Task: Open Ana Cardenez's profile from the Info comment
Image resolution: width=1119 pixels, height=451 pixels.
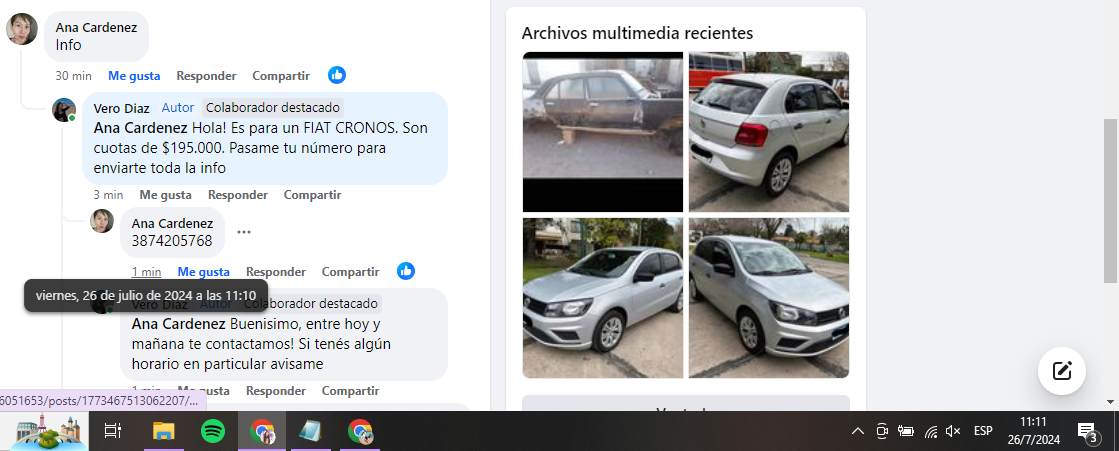Action: (96, 28)
